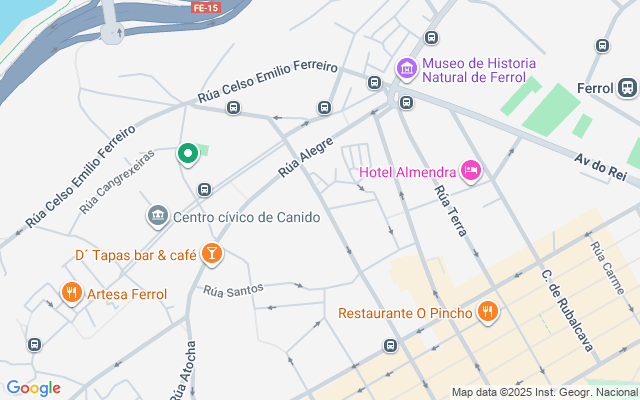Select the Hotel Almendra map pin
Viewport: 640px width, 400px height.
(x=470, y=172)
